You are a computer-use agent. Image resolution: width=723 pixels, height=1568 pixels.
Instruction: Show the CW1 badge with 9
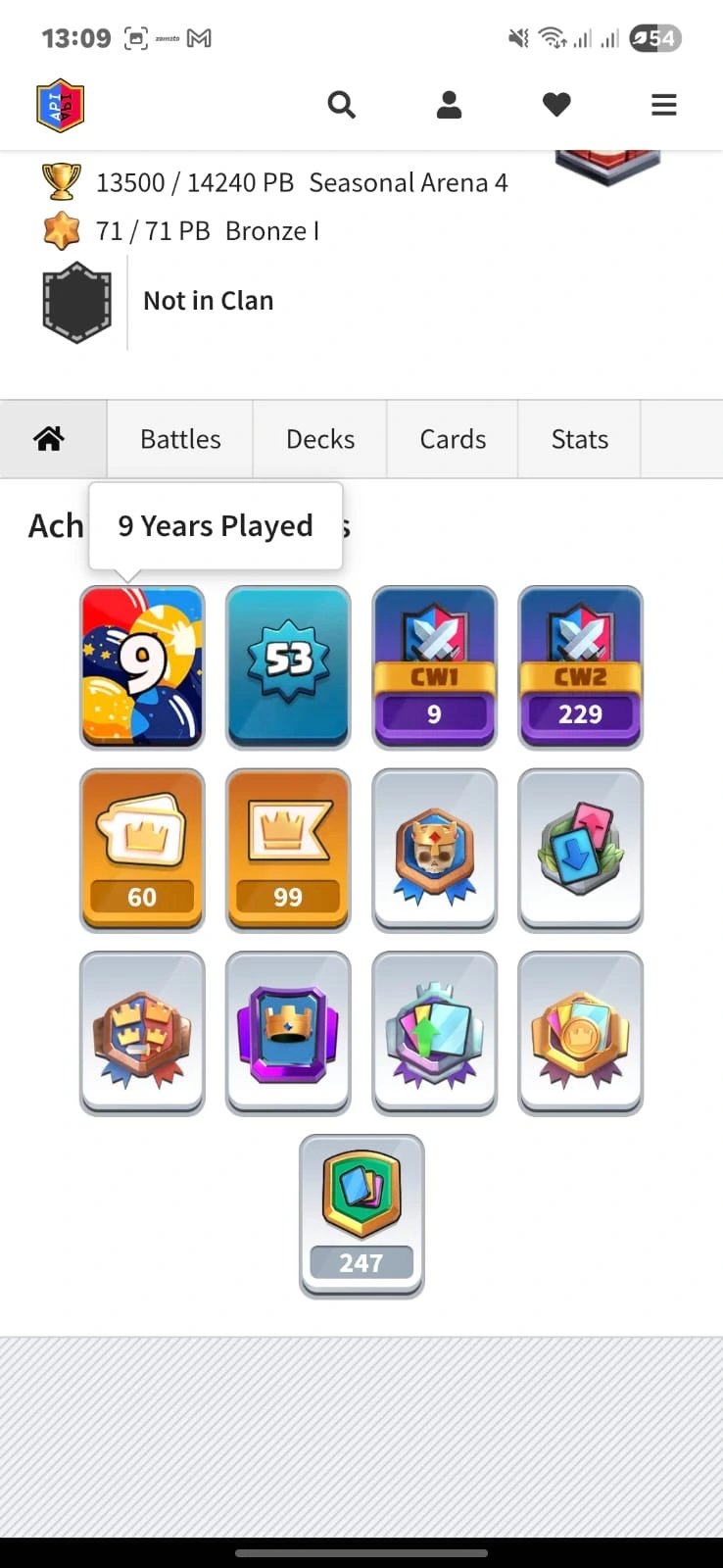coord(434,667)
